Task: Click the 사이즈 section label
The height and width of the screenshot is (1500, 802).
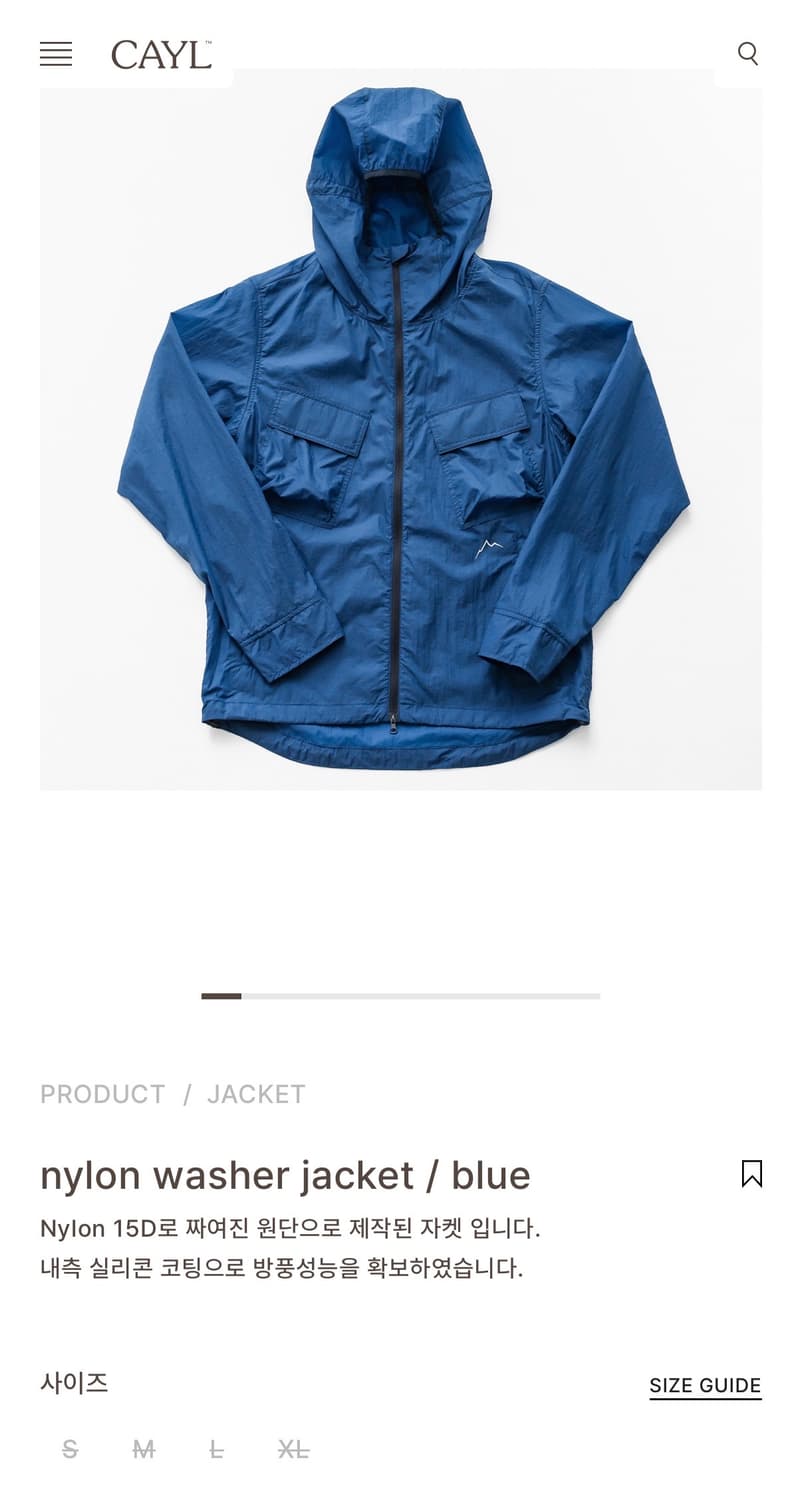Action: click(75, 1384)
